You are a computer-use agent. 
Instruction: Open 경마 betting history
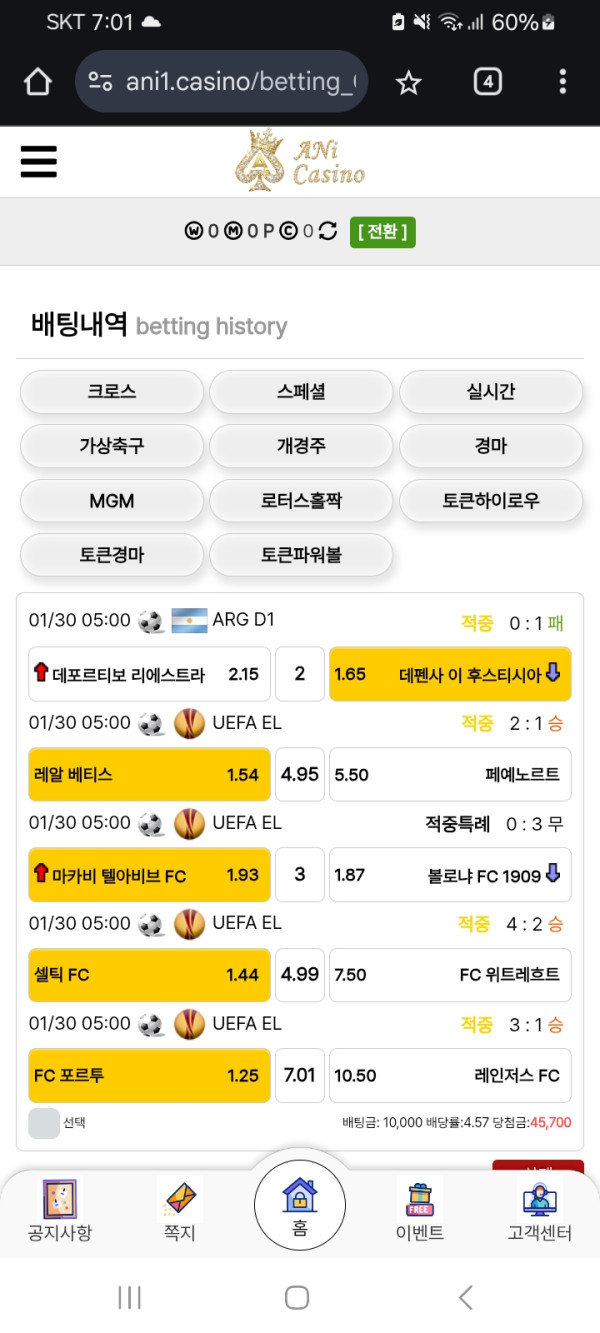coord(491,446)
